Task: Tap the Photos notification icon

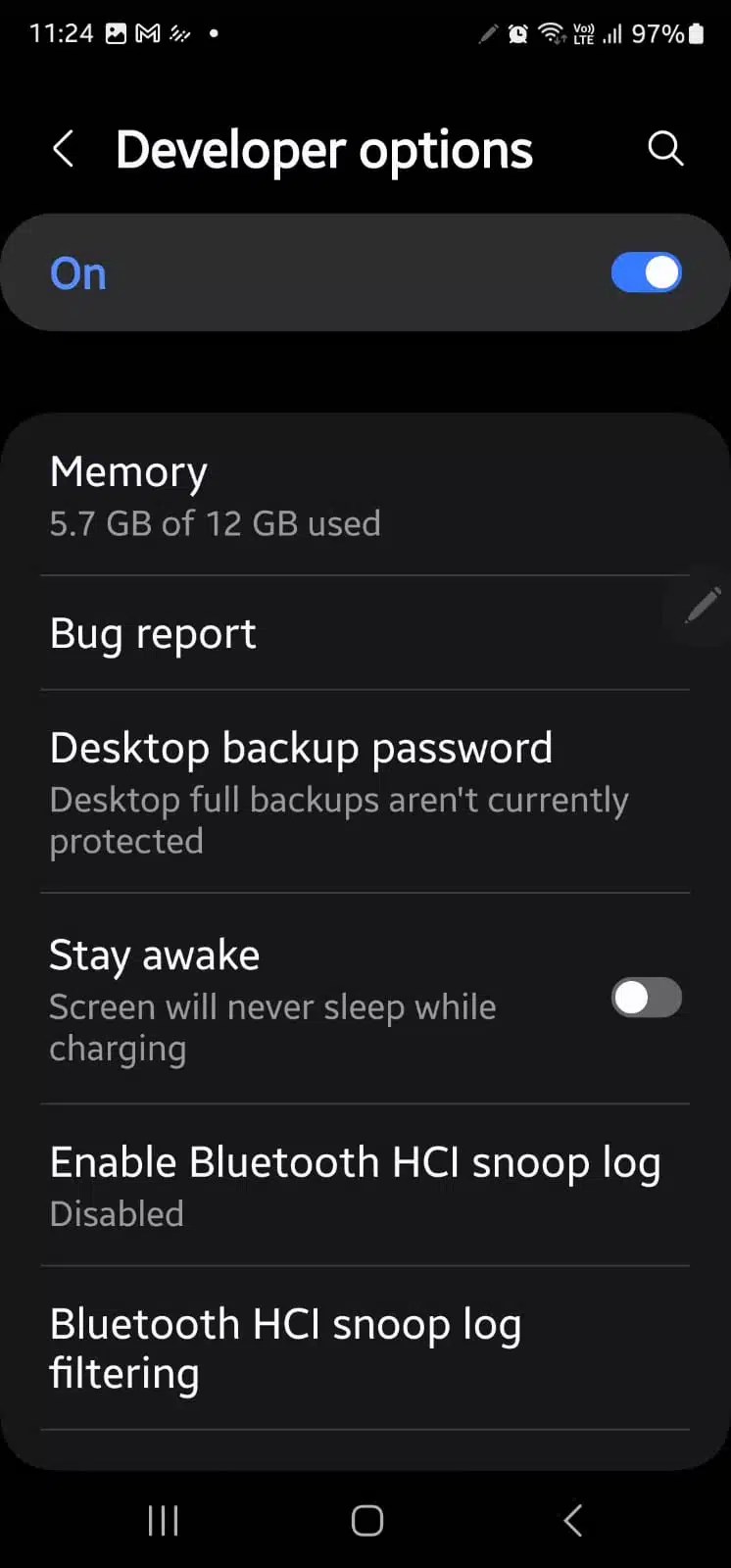Action: (119, 32)
